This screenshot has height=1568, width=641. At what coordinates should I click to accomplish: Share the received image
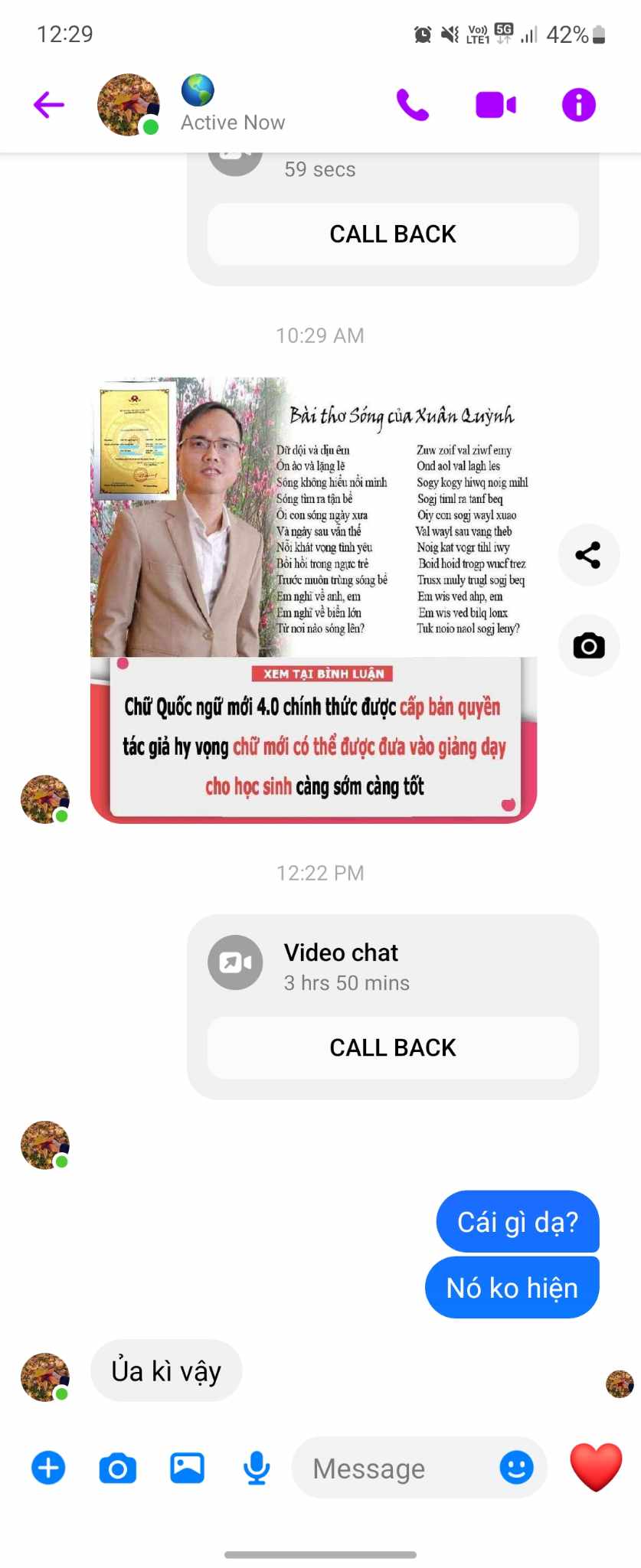click(x=588, y=555)
